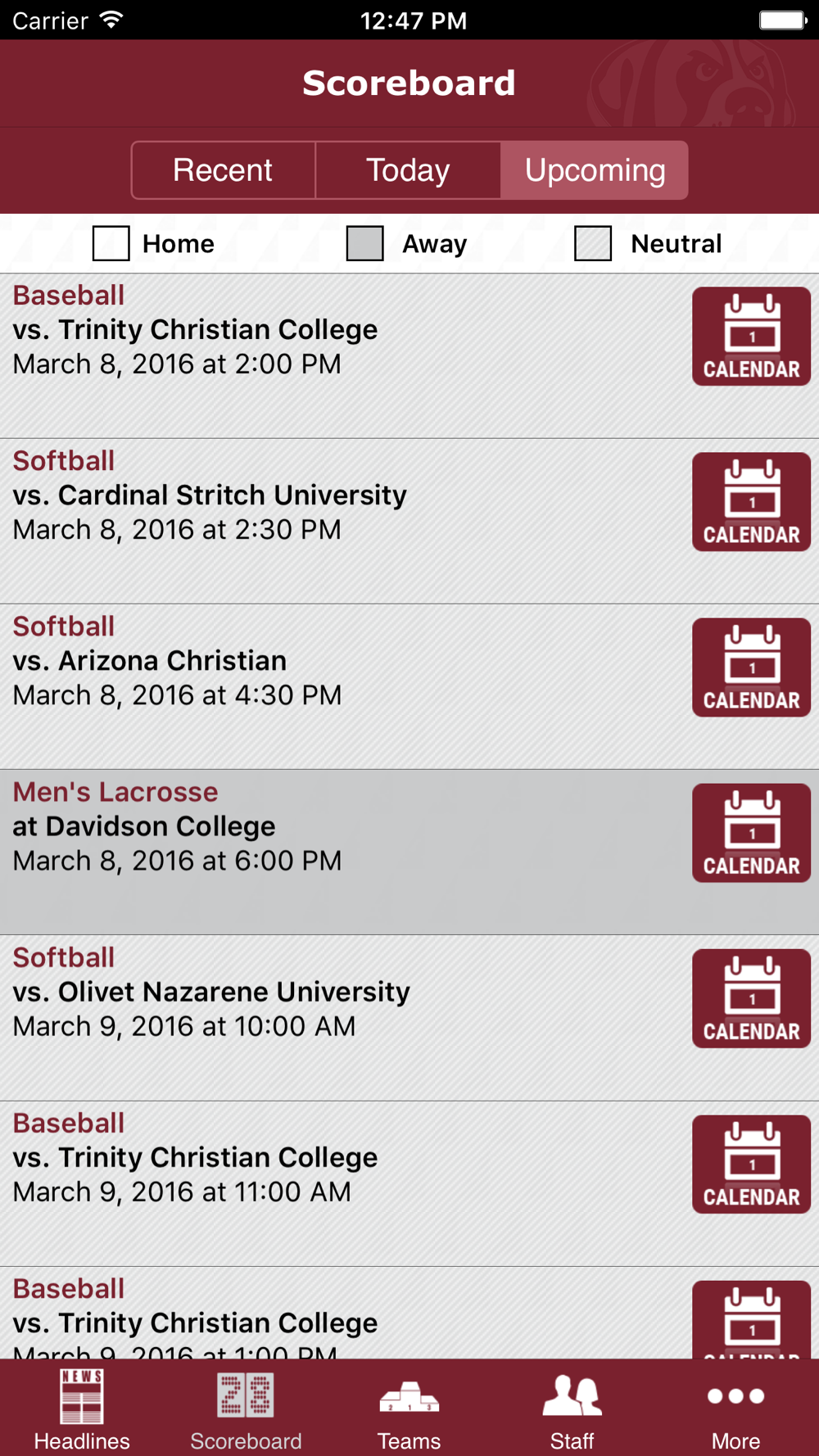The height and width of the screenshot is (1456, 819).
Task: Select the Upcoming tab
Action: (595, 170)
